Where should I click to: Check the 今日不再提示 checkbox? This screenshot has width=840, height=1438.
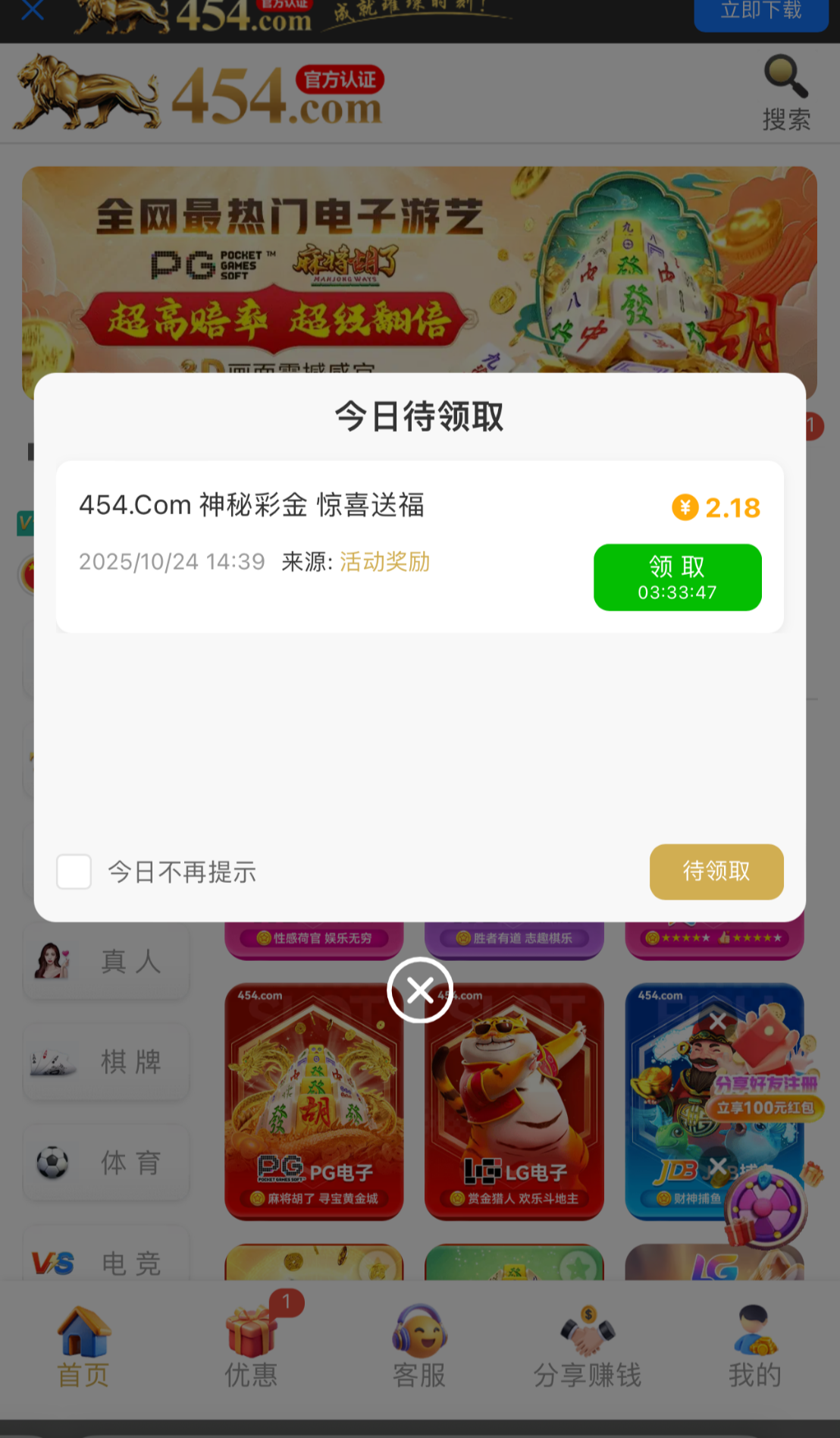(74, 871)
